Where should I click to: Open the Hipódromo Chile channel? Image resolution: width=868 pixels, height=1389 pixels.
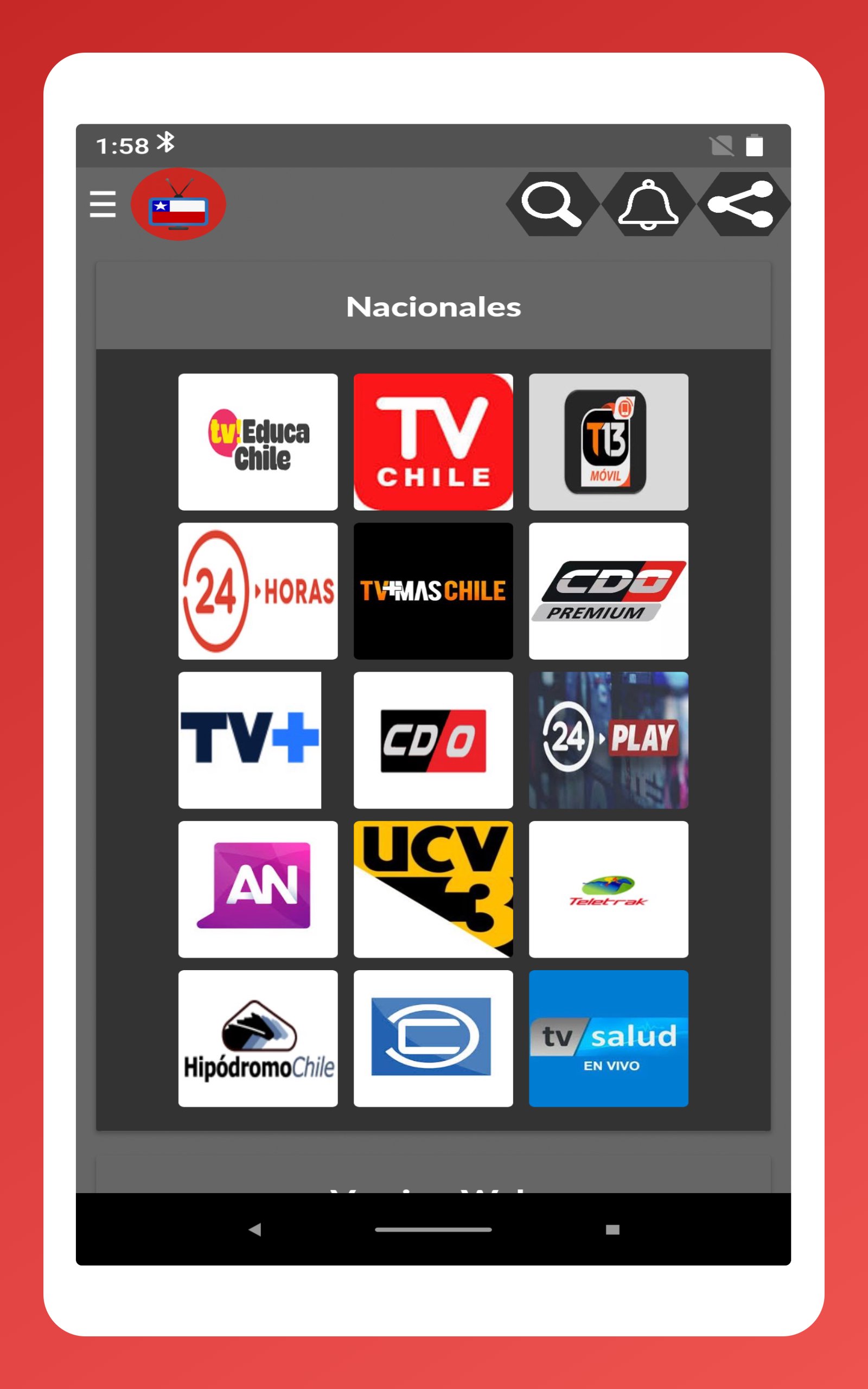tap(258, 1038)
